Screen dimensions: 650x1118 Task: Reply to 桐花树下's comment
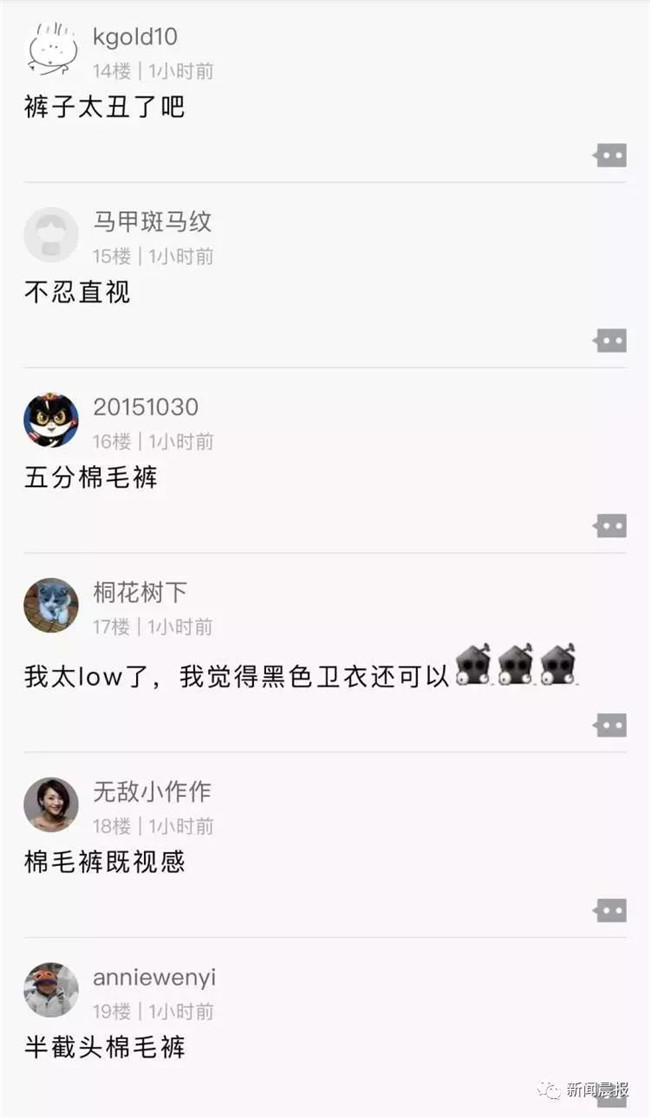point(610,725)
